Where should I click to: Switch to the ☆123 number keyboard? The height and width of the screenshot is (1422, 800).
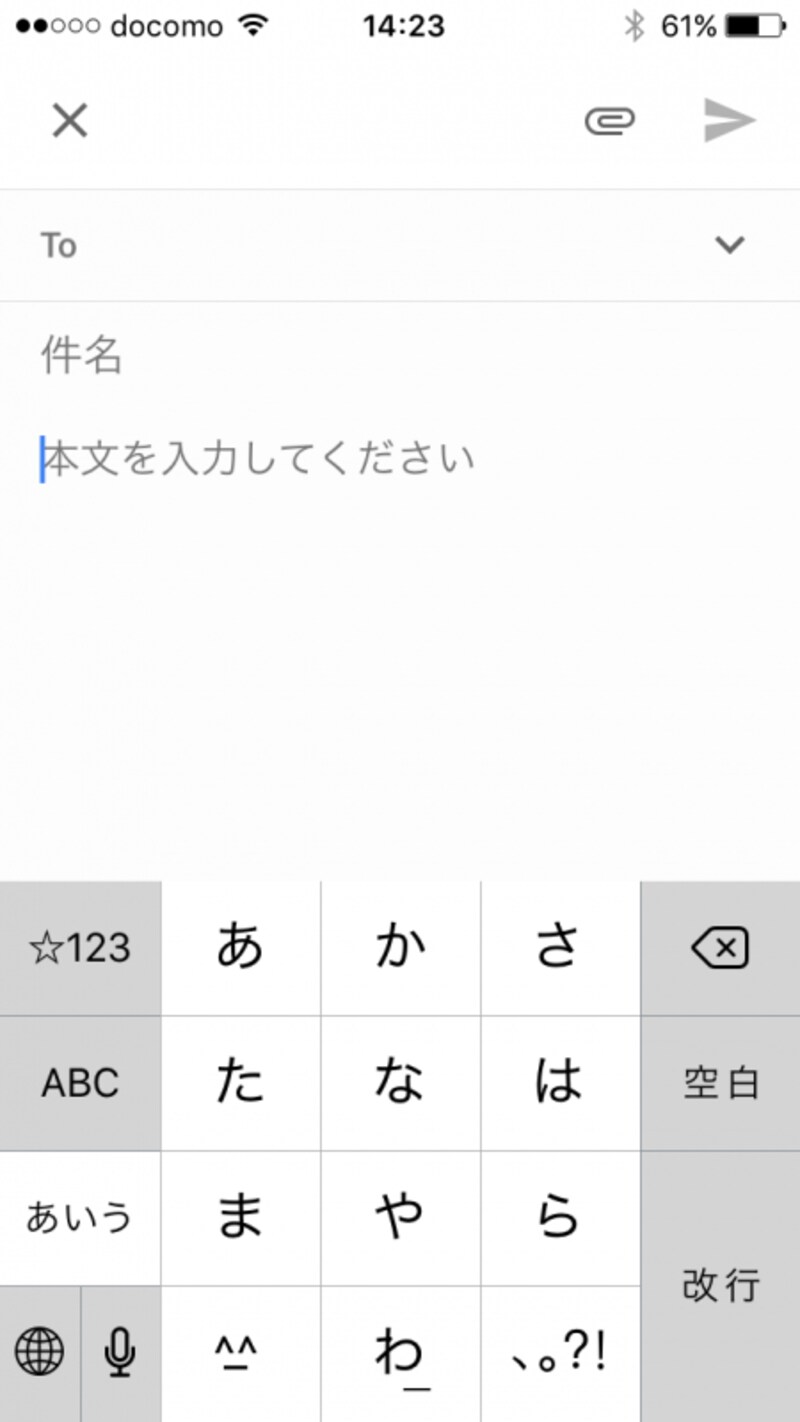(80, 948)
